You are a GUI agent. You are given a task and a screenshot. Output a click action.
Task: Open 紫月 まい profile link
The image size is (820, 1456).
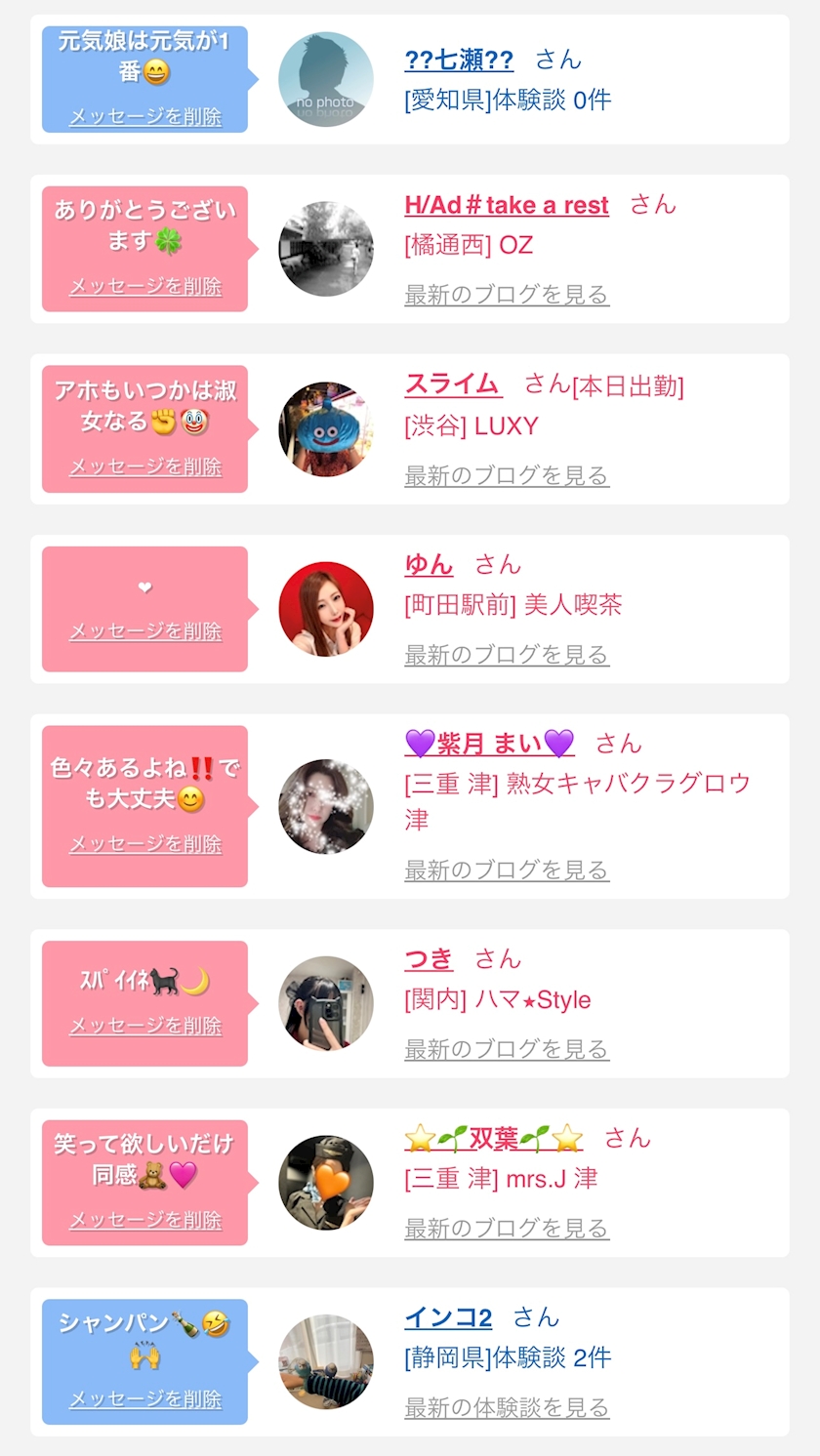pos(489,744)
